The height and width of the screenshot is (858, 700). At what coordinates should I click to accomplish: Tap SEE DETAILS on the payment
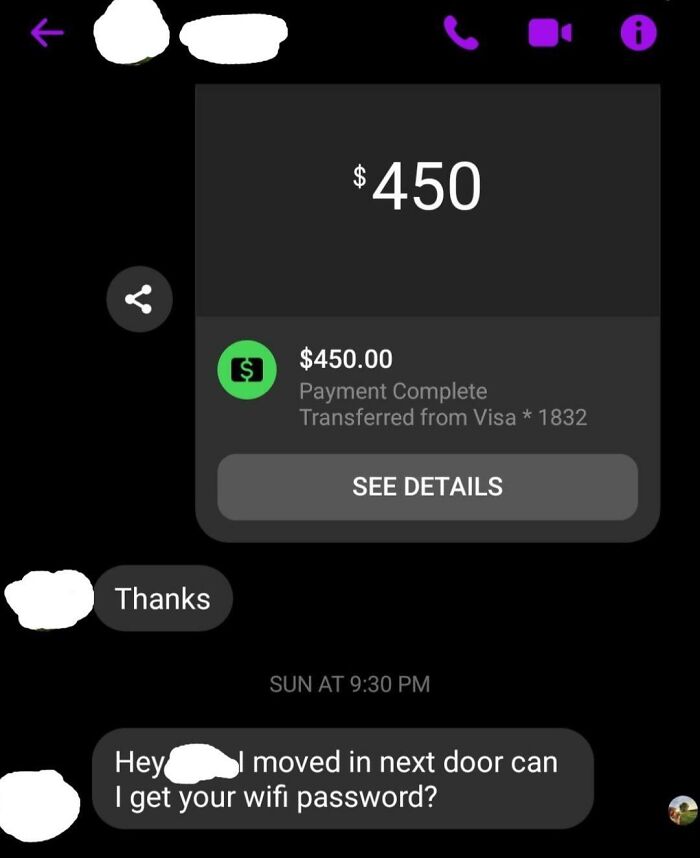tap(427, 487)
